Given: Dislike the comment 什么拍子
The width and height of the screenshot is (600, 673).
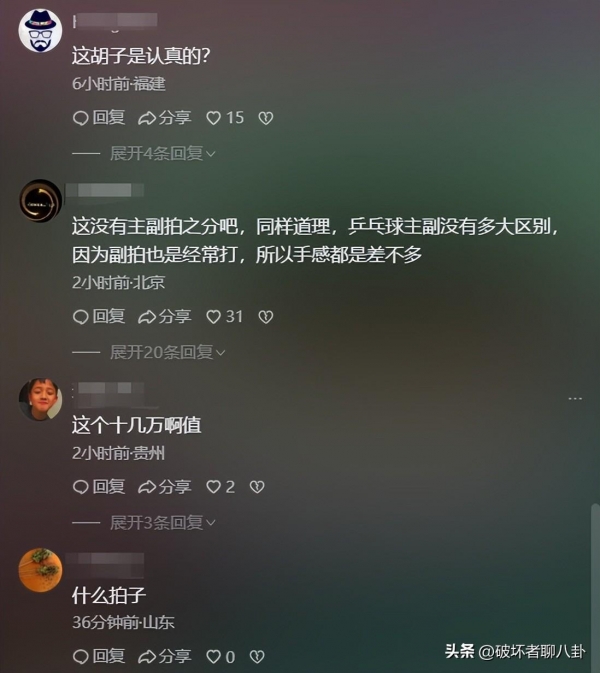Looking at the screenshot, I should 257,657.
